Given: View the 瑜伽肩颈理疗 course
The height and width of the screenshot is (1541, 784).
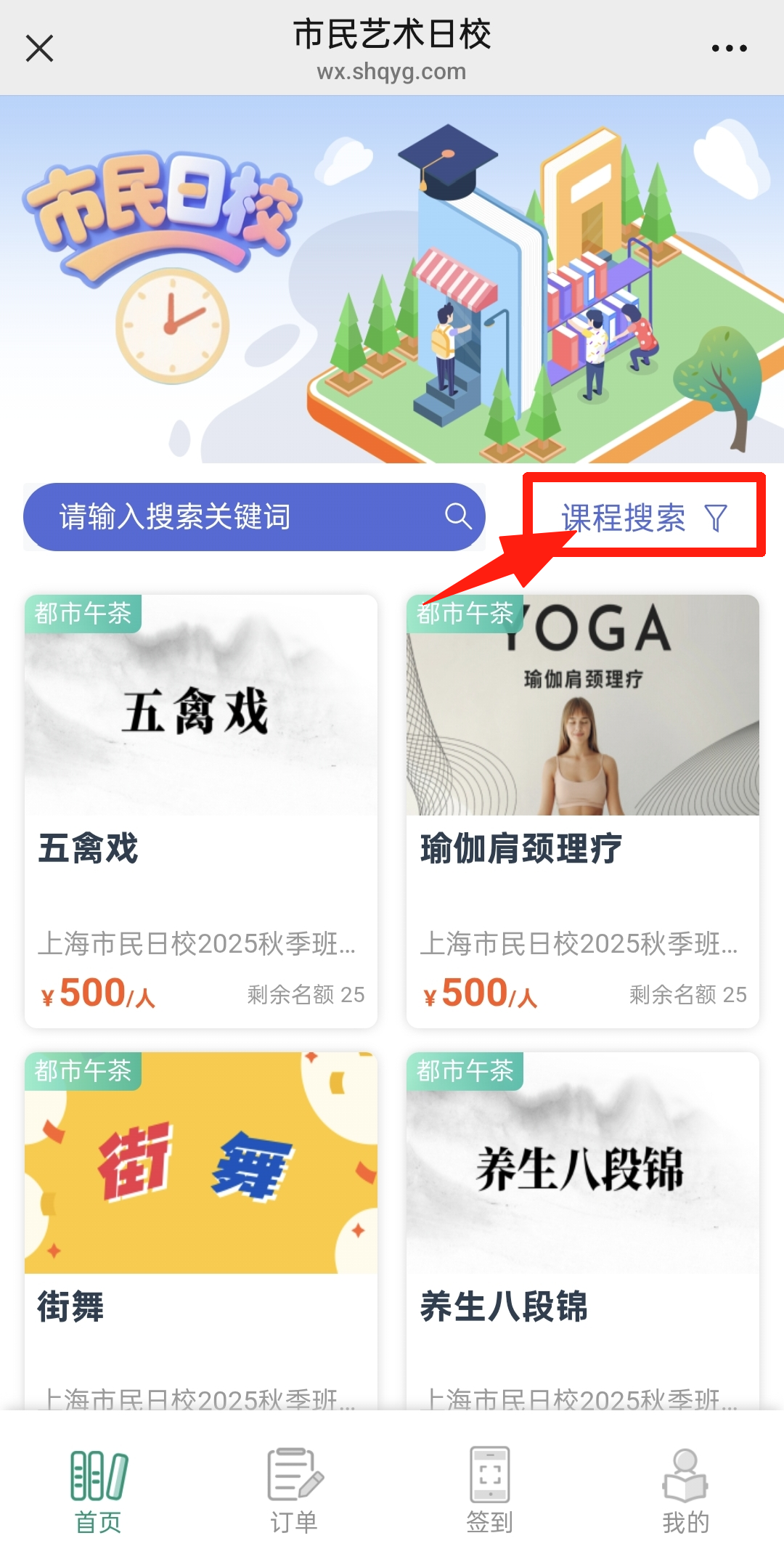Looking at the screenshot, I should coord(582,810).
